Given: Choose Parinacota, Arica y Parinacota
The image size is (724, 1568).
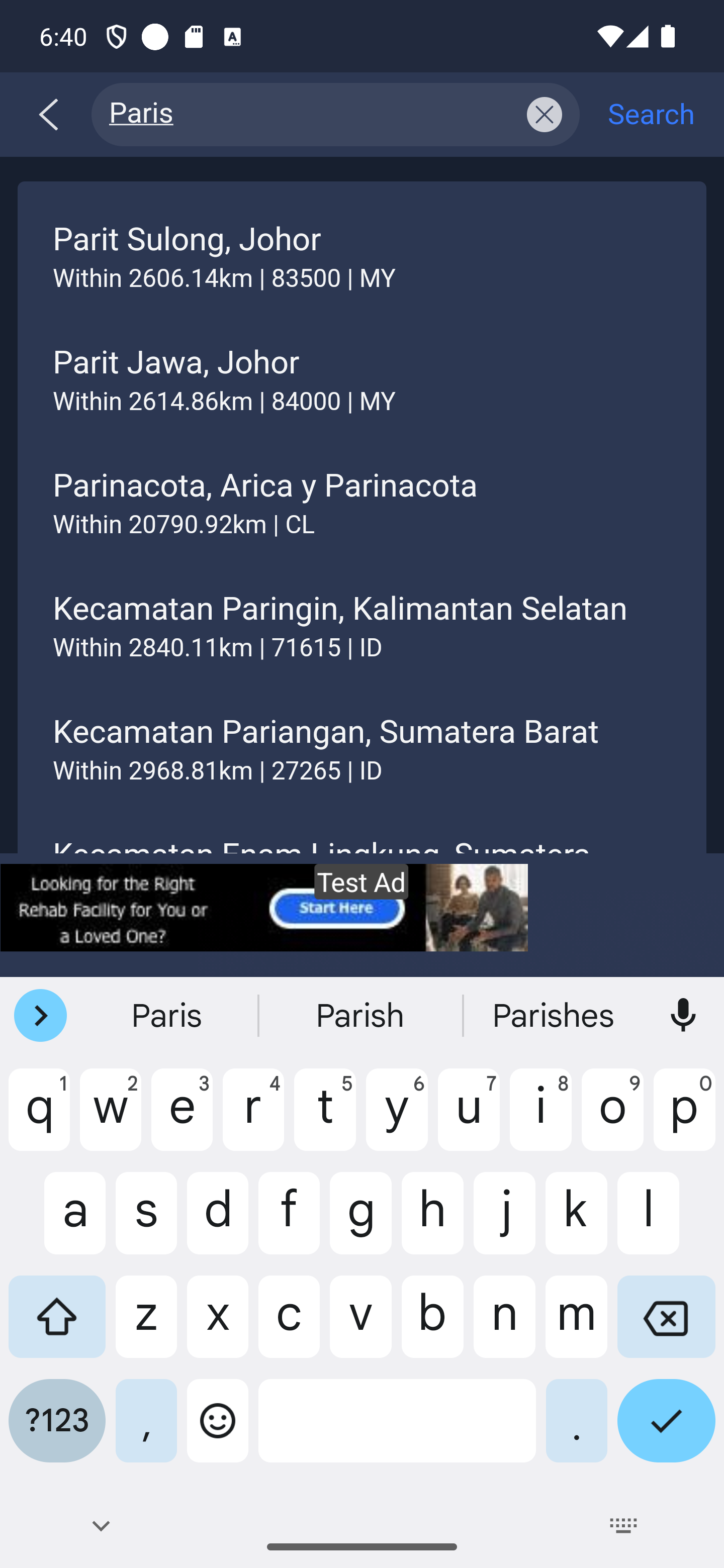Looking at the screenshot, I should [x=361, y=502].
